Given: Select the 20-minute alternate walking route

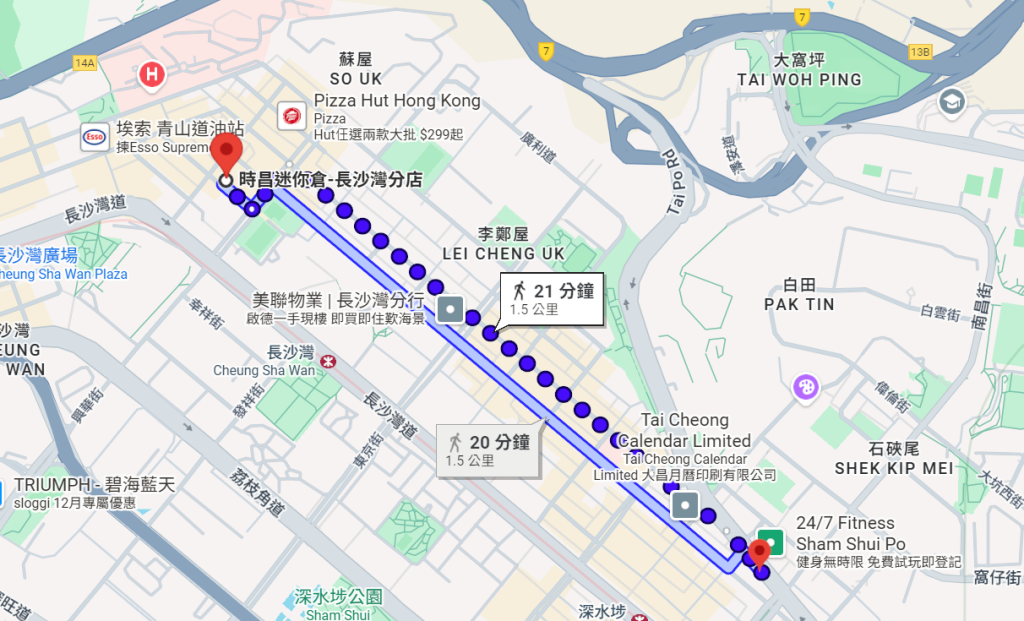Looking at the screenshot, I should 489,449.
